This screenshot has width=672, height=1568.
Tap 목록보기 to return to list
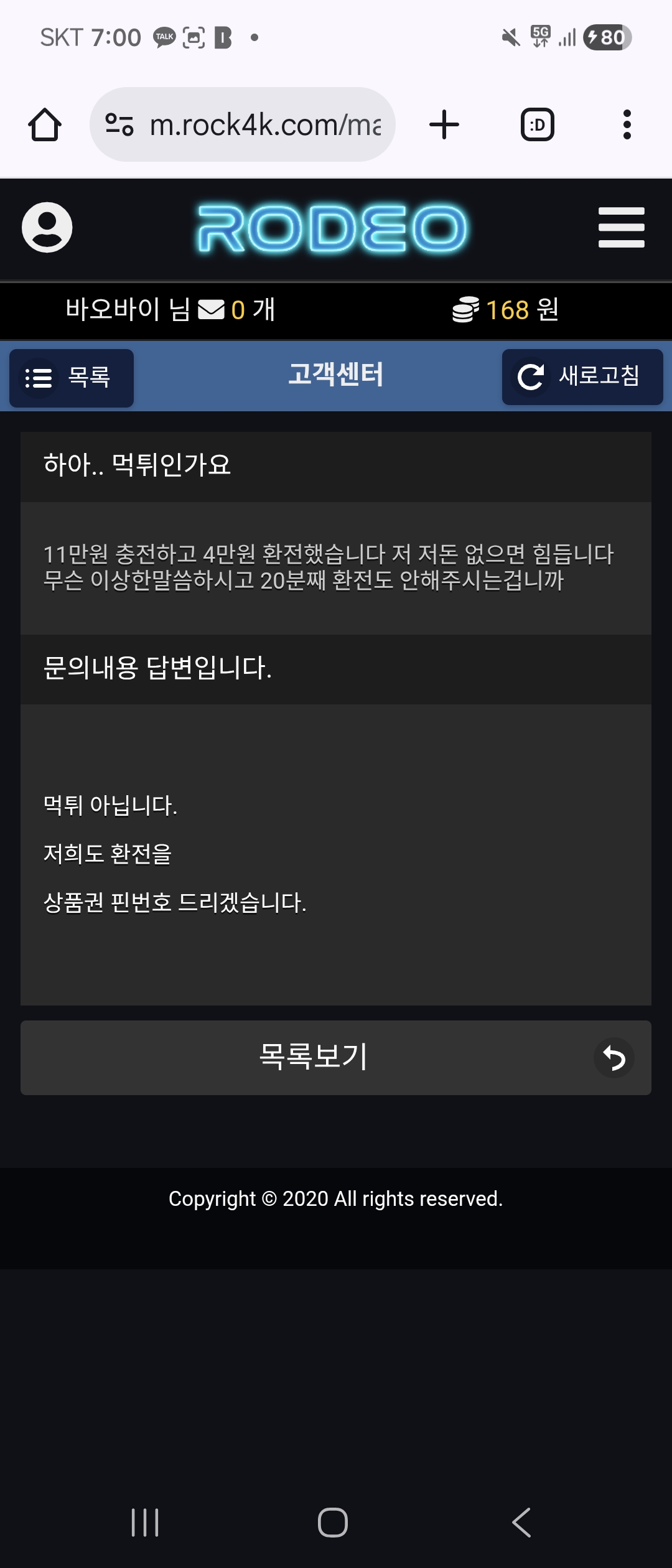[x=336, y=1057]
